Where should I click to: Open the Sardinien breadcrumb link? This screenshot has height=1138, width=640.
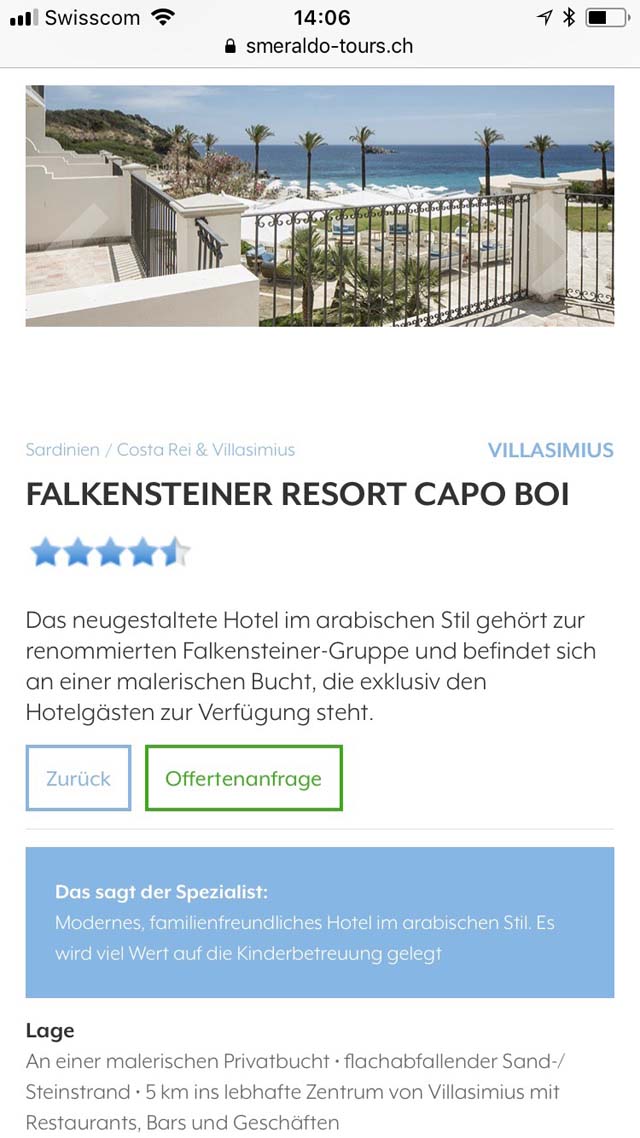coord(62,449)
